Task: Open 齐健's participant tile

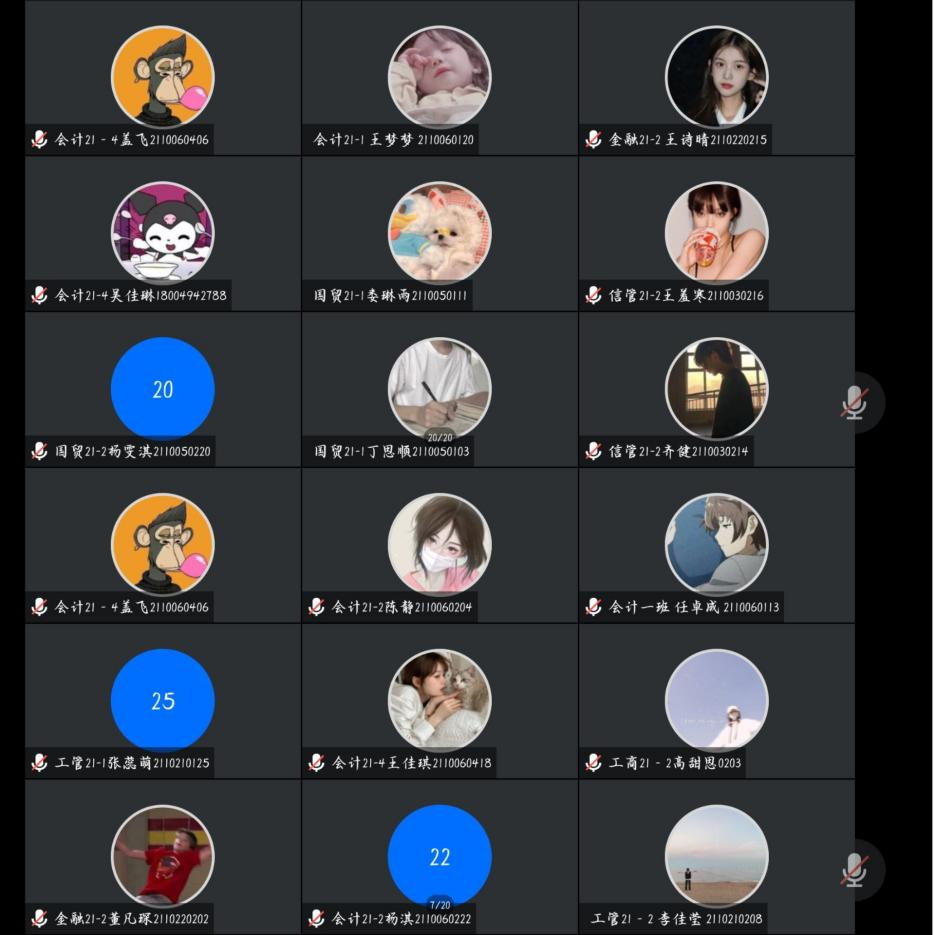Action: pos(716,389)
